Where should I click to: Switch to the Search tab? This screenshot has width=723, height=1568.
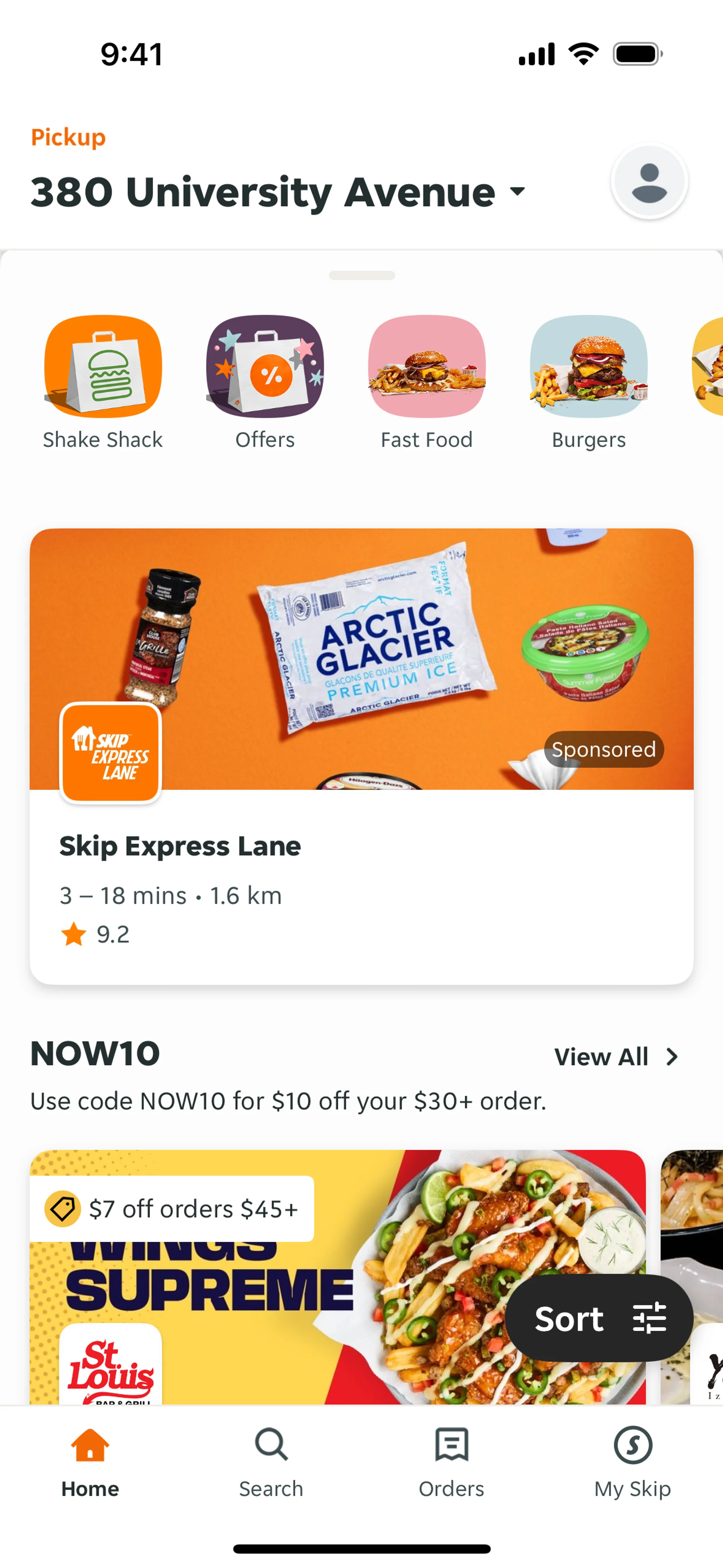tap(271, 1462)
